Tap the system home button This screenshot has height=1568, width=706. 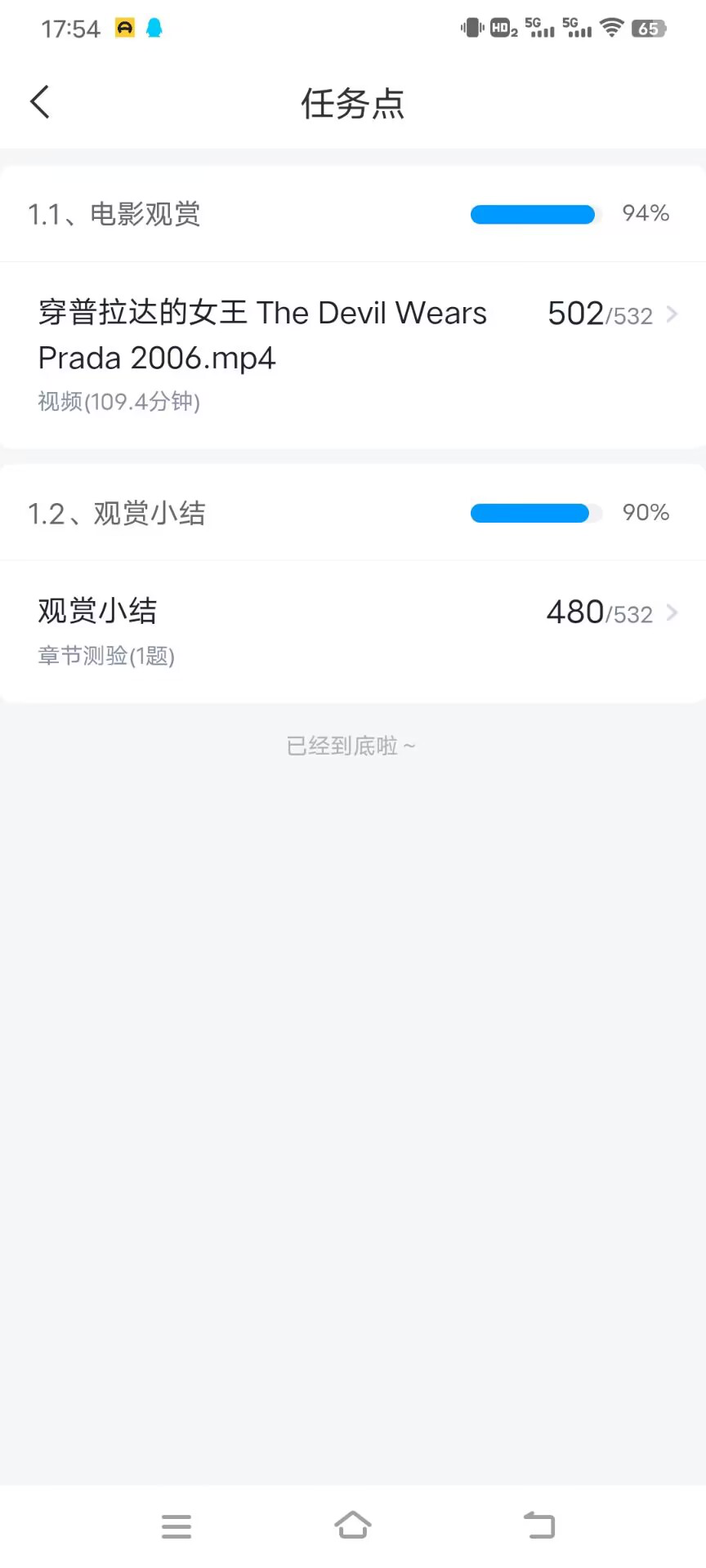353,1525
